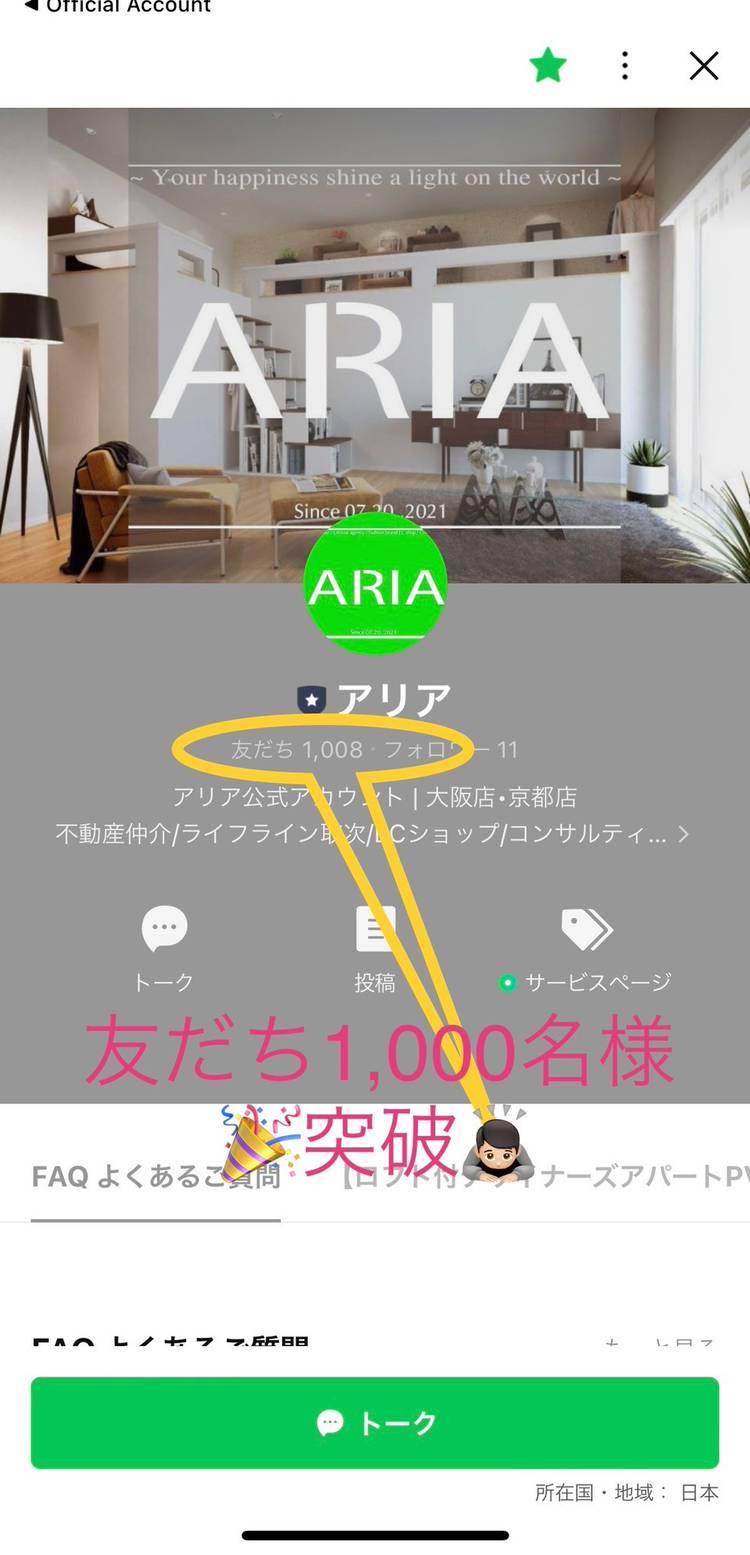Return to the Official Account app
The height and width of the screenshot is (1555, 750).
pos(118,6)
